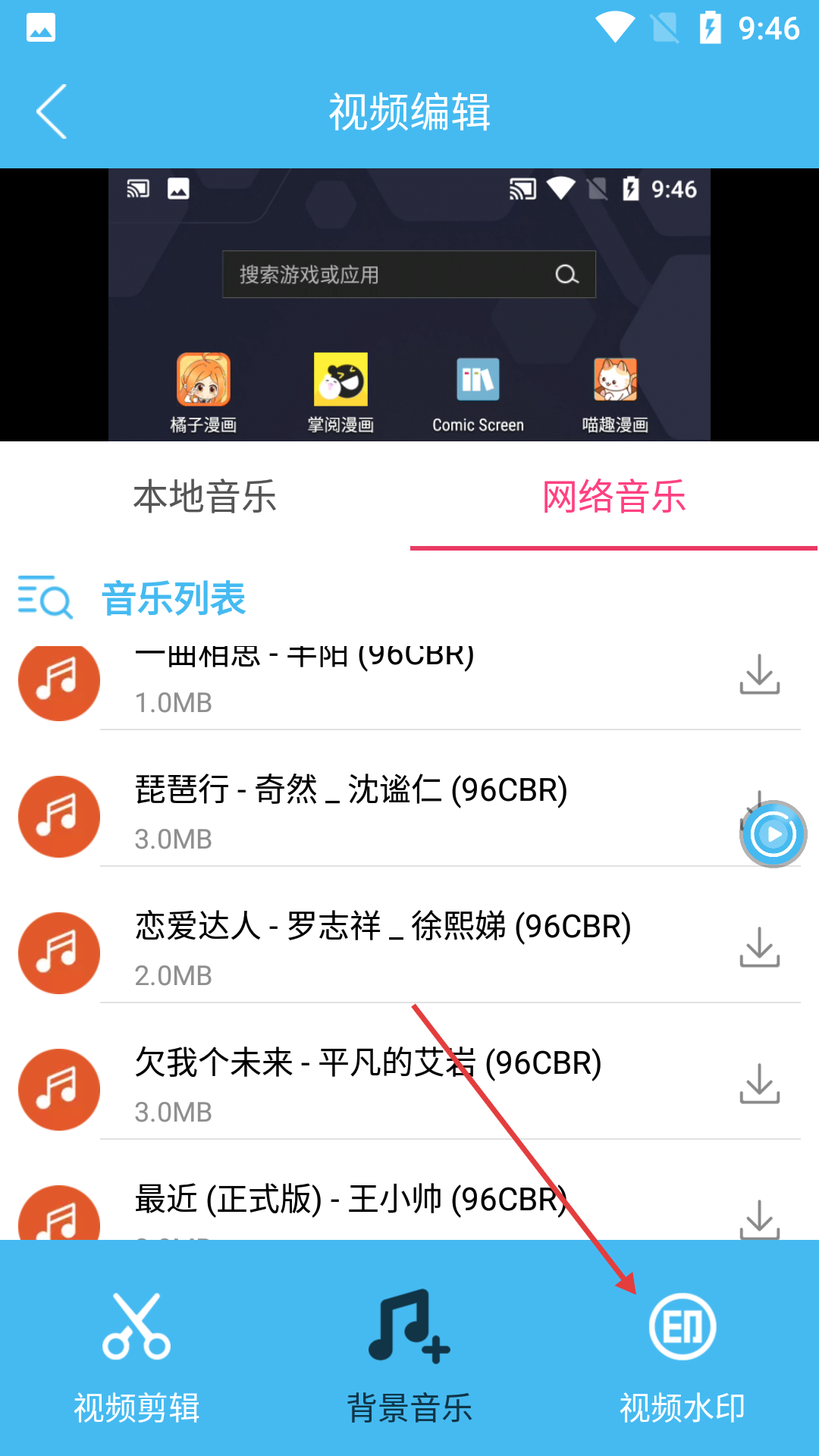The width and height of the screenshot is (819, 1456).
Task: Open 视频水印 watermark tool
Action: [682, 1356]
